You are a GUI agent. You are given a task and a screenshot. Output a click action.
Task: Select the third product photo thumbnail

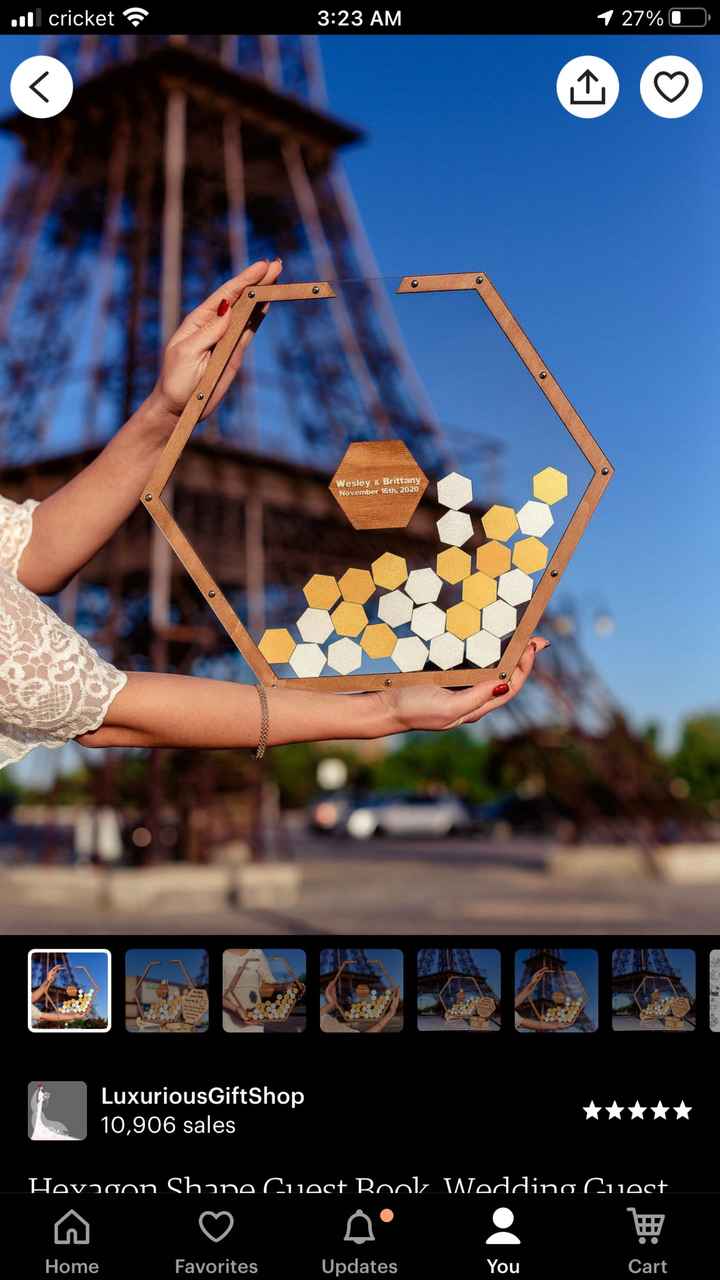264,990
